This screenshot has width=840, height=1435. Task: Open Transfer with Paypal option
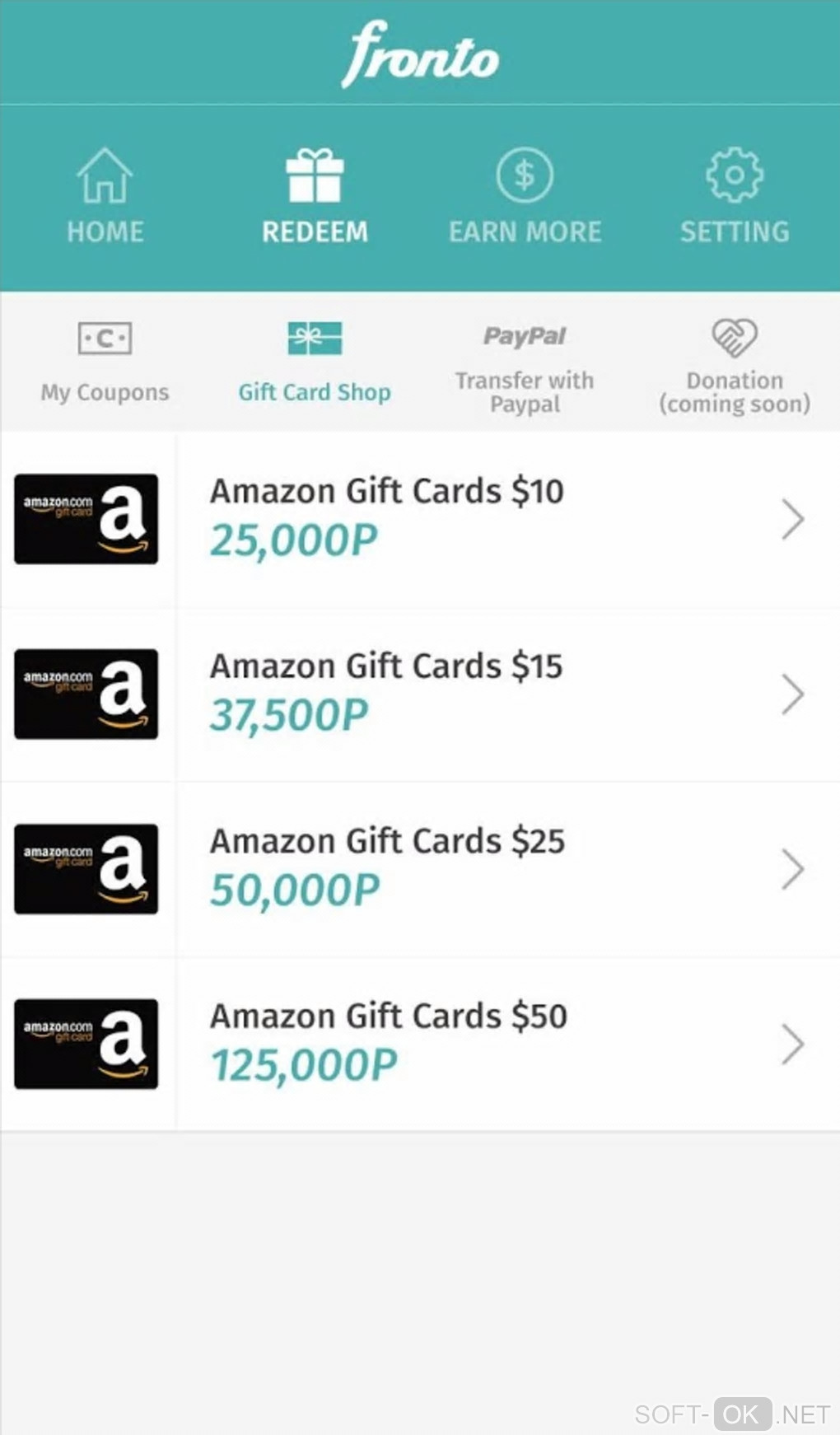(525, 367)
